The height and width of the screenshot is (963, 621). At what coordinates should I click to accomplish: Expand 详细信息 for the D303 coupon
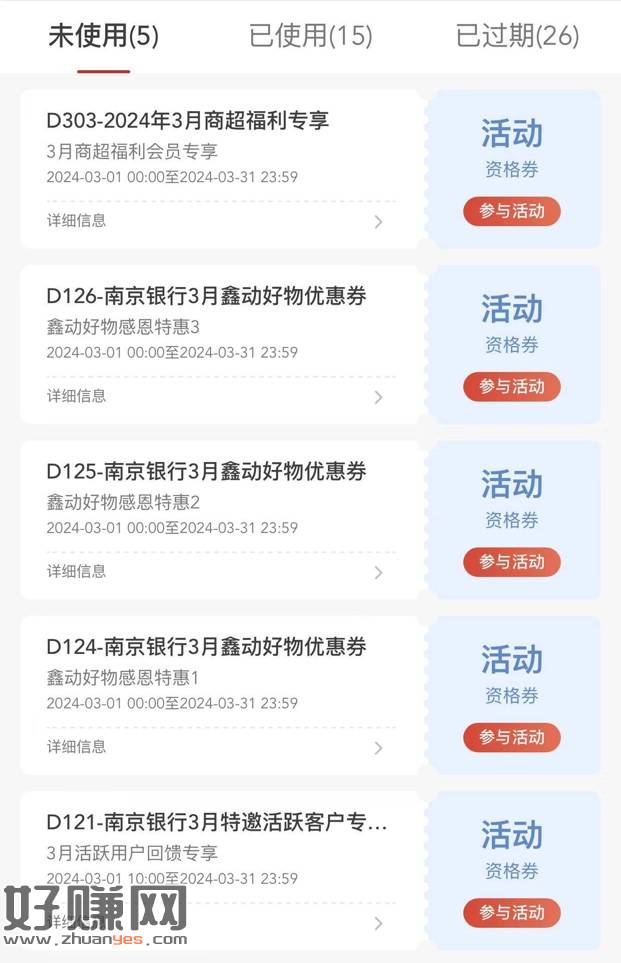215,221
